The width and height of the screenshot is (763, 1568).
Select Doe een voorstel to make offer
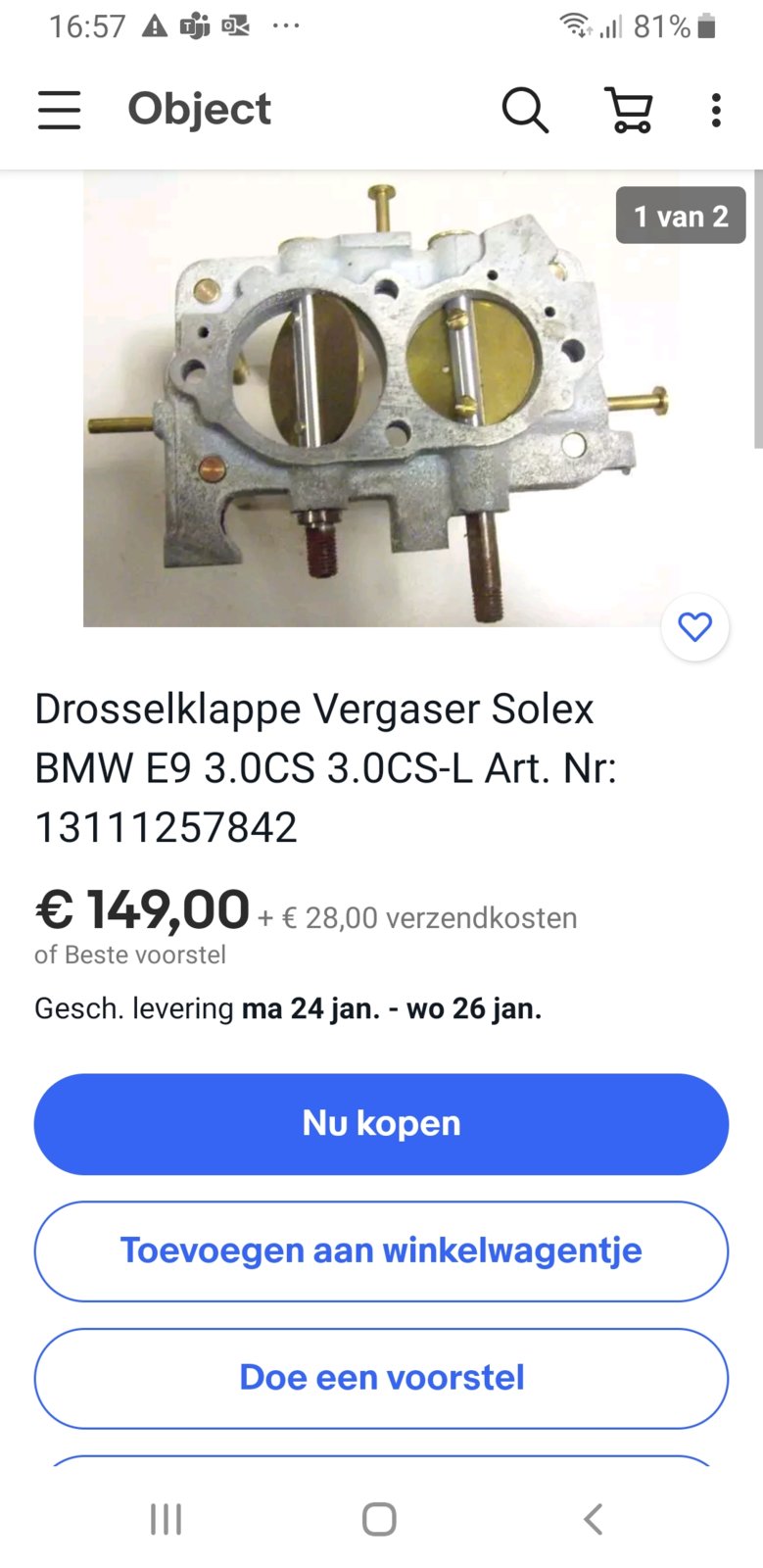pyautogui.click(x=381, y=1378)
